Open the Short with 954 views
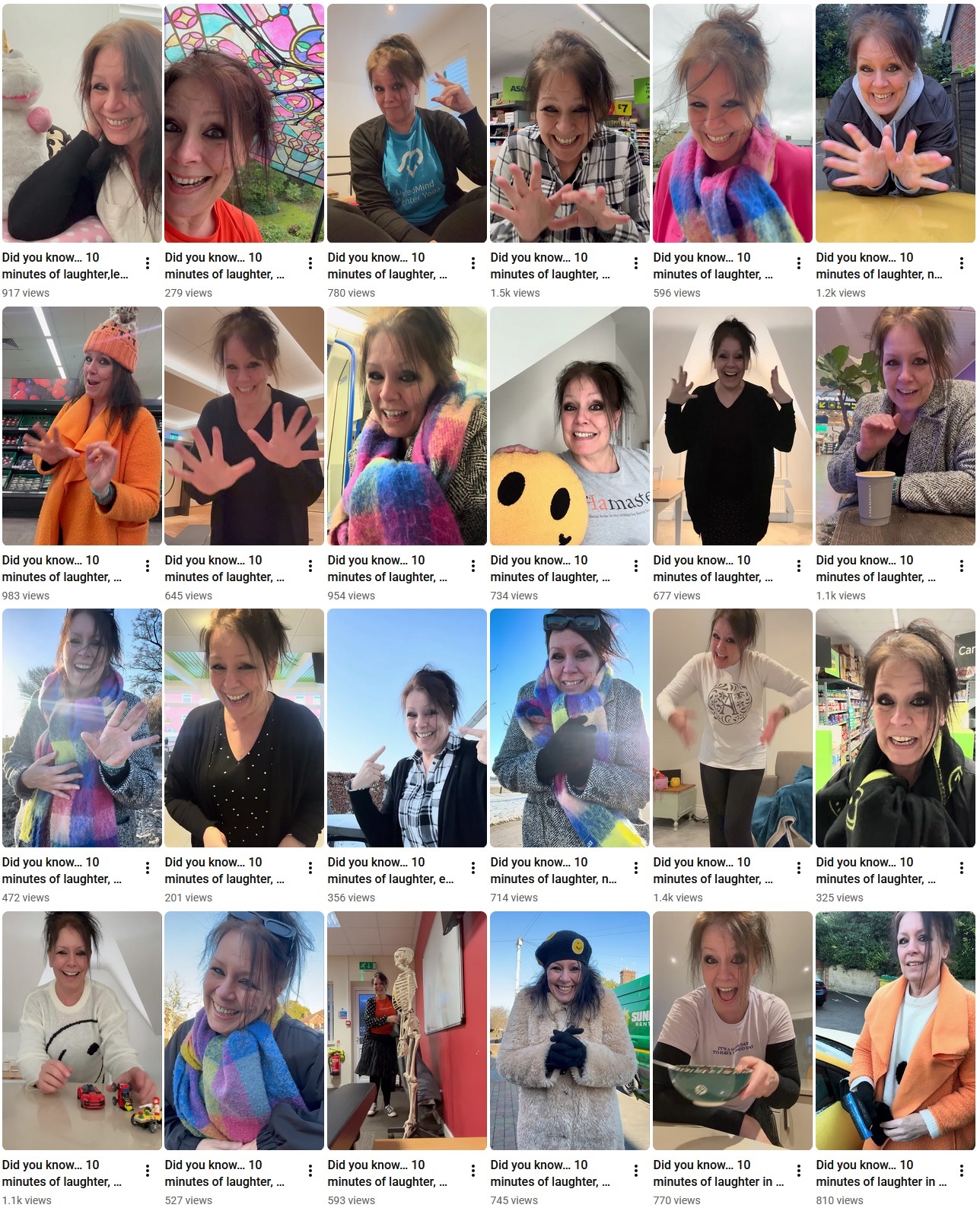 coord(407,426)
